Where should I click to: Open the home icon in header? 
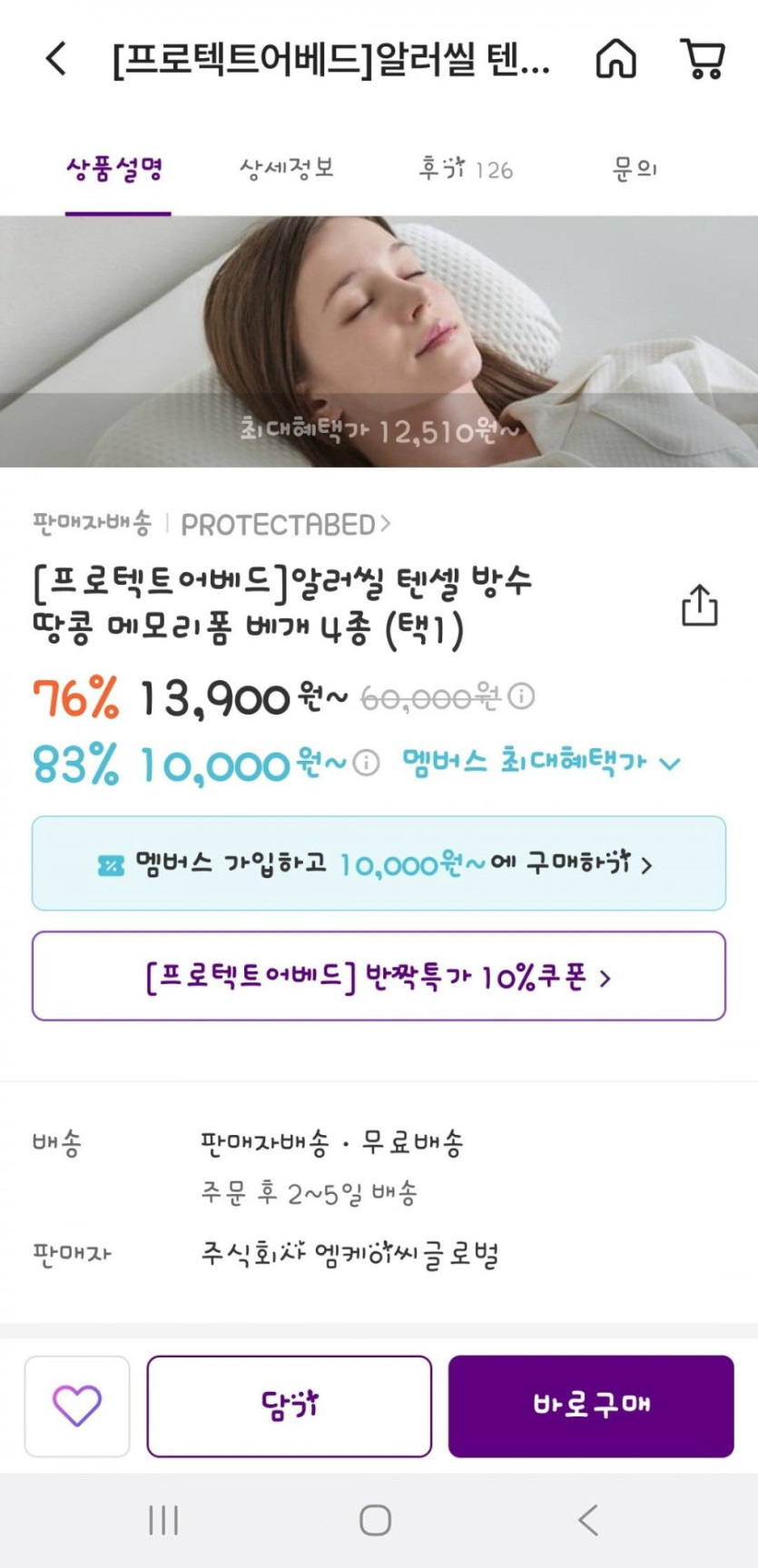tap(615, 60)
